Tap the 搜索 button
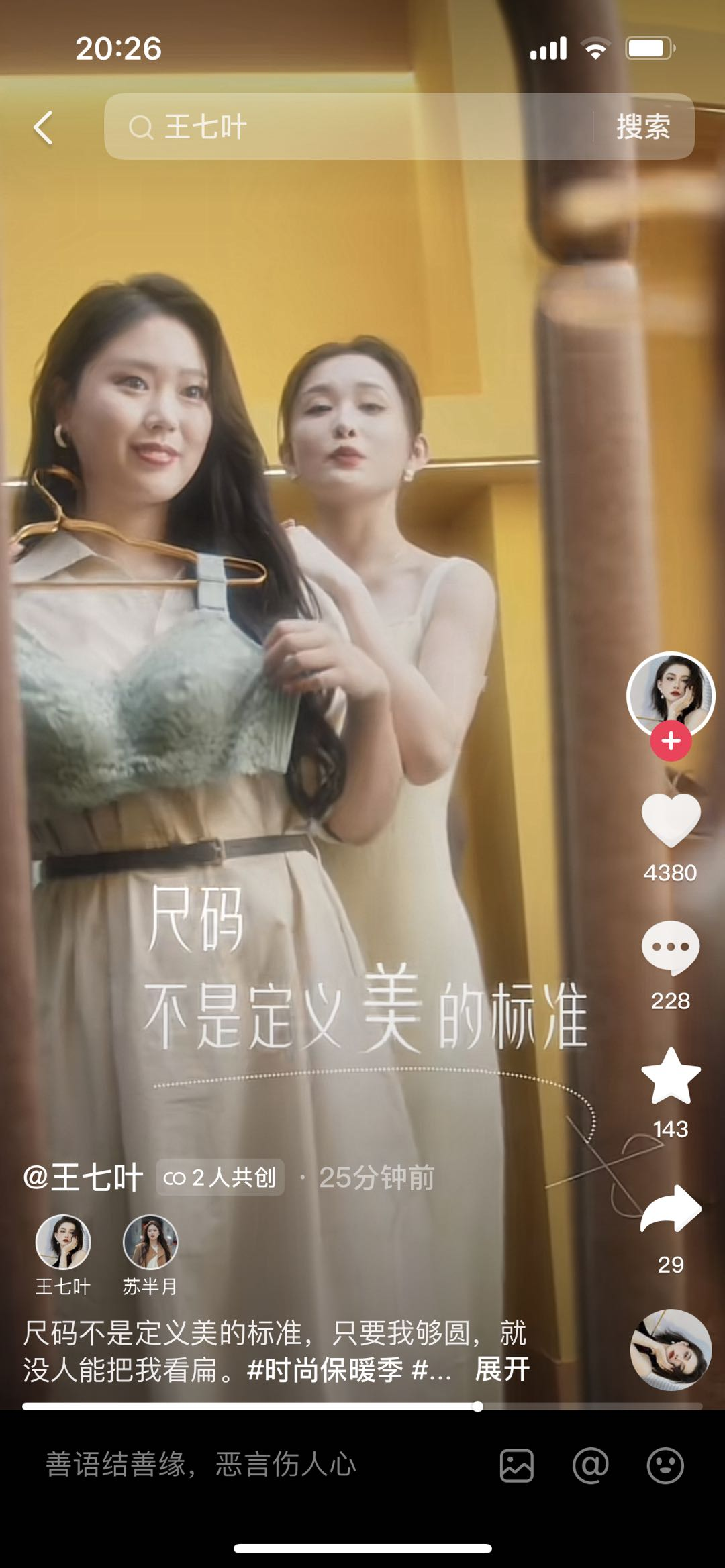The image size is (725, 1568). tap(643, 127)
